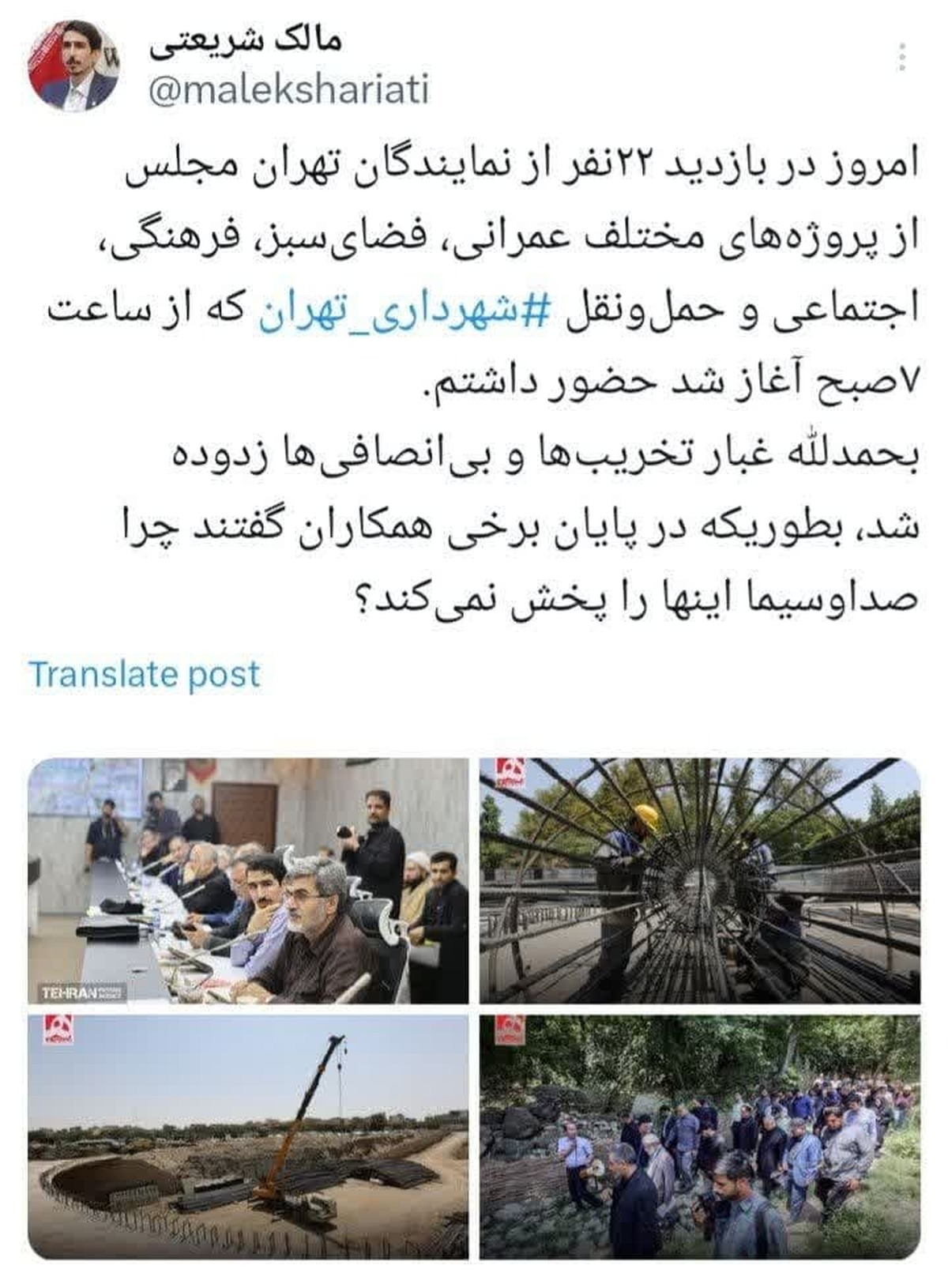
Task: Tap Translate post
Action: point(145,674)
